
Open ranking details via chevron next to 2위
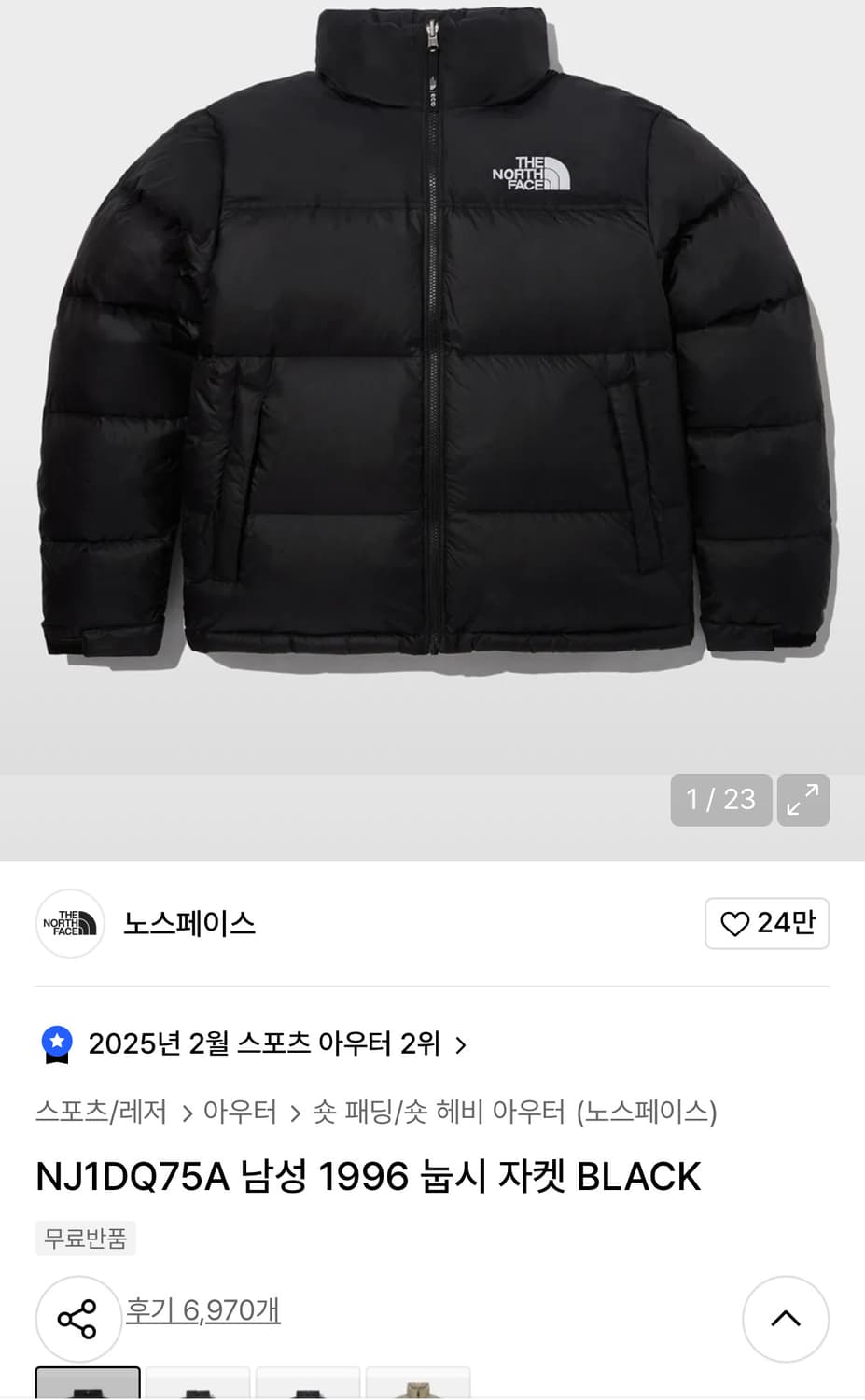pyautogui.click(x=458, y=1045)
